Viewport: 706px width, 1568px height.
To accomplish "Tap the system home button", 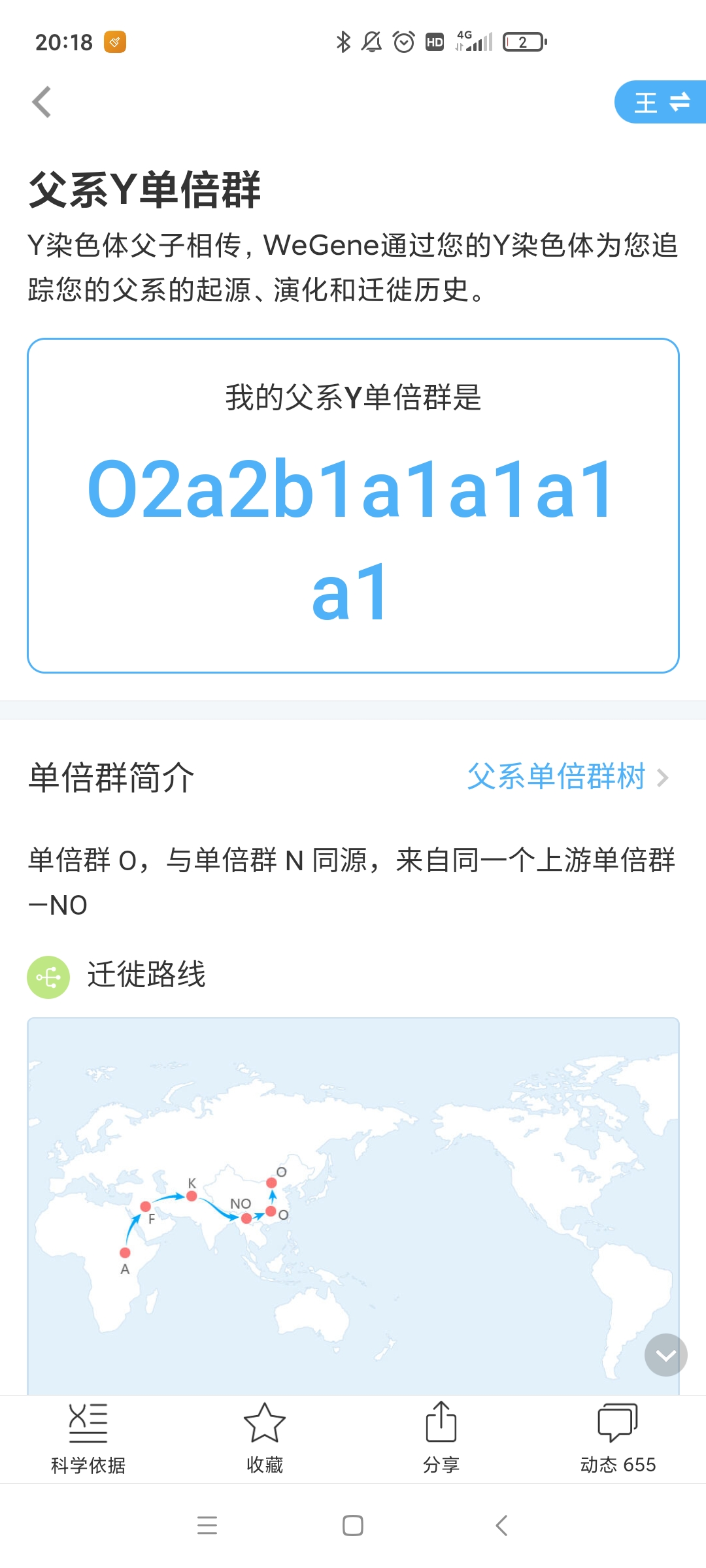I will tap(353, 1526).
